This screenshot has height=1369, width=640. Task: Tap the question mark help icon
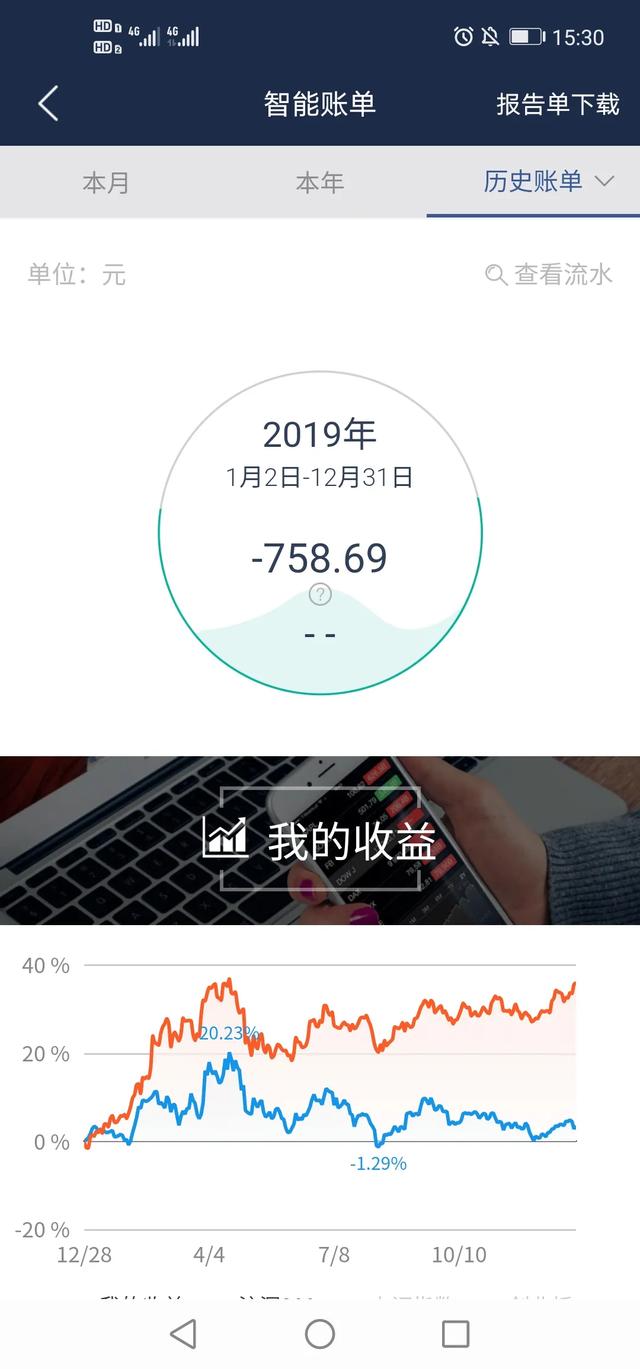click(320, 595)
